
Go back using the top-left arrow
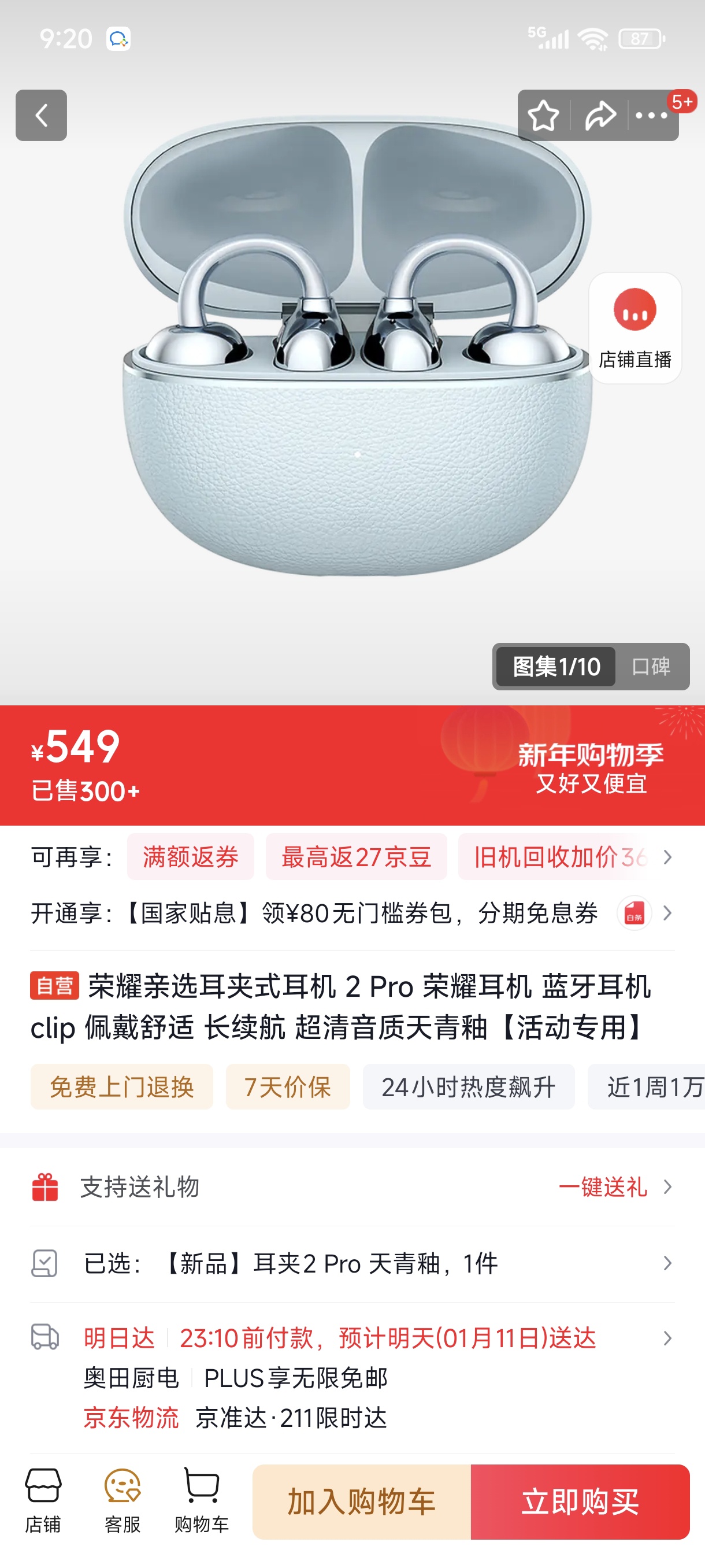[x=41, y=115]
